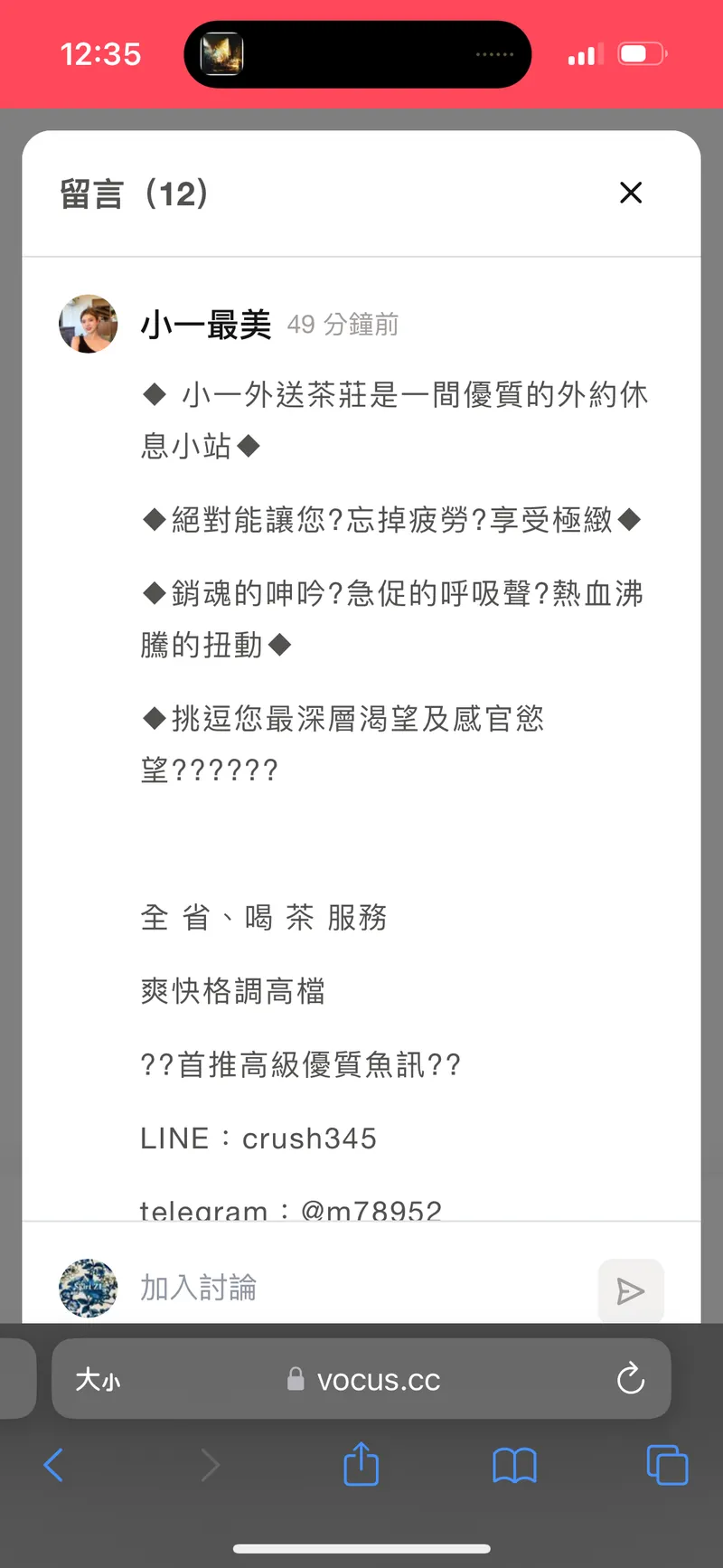The width and height of the screenshot is (723, 1568).
Task: Open 小一最美 username link
Action: (206, 325)
